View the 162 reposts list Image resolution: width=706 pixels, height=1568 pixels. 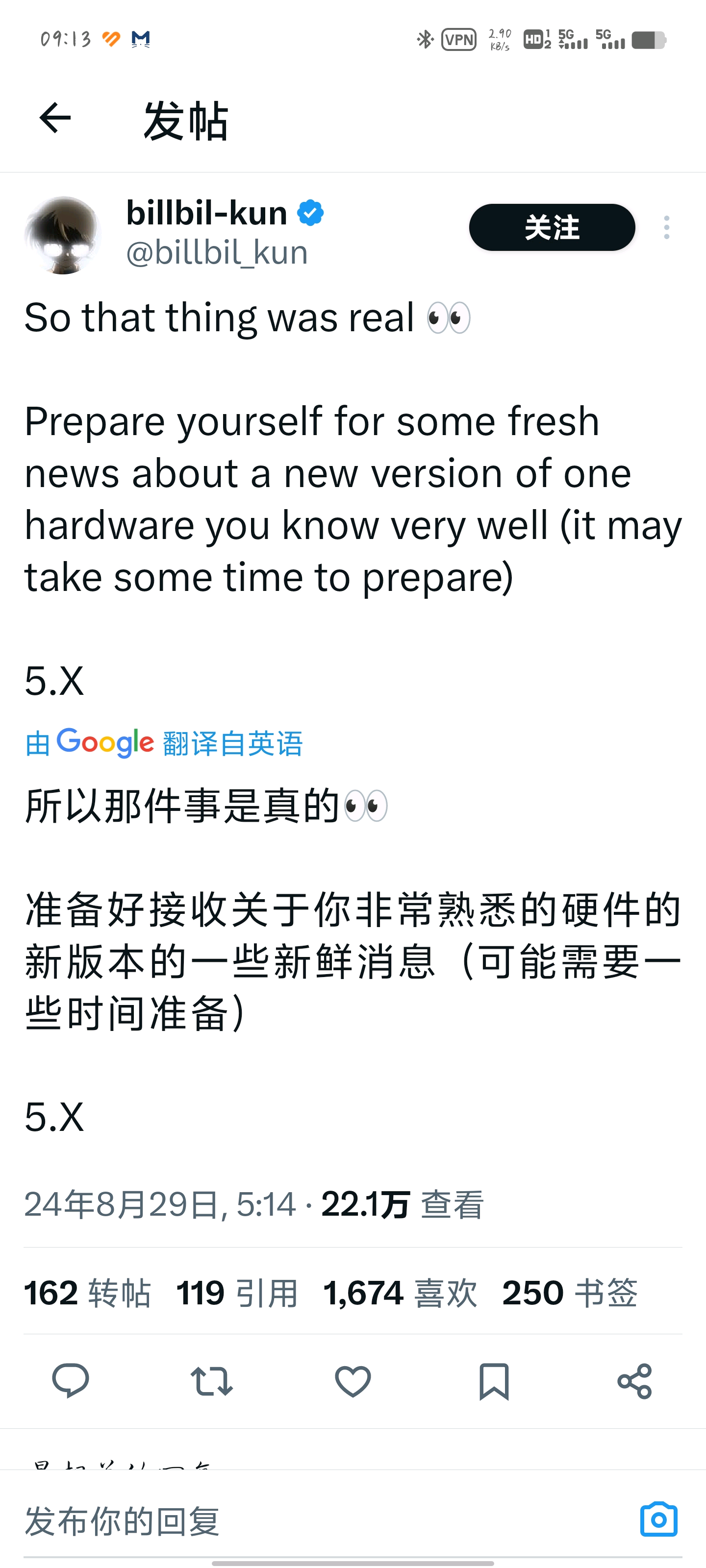(87, 1293)
